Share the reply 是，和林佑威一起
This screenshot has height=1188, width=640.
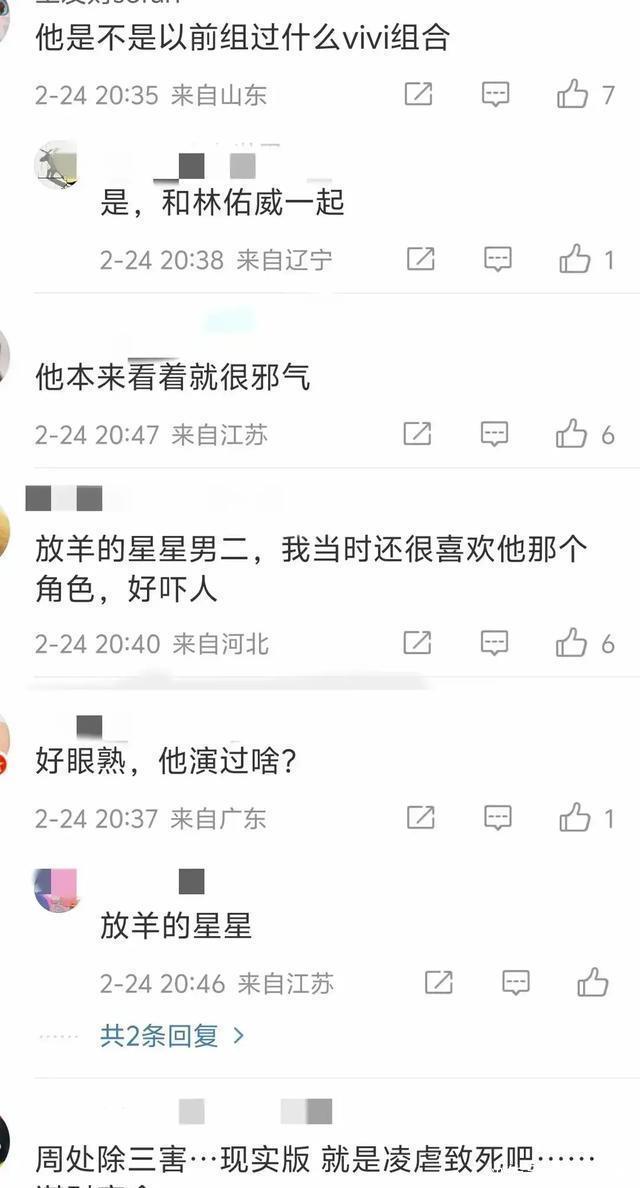point(421,260)
